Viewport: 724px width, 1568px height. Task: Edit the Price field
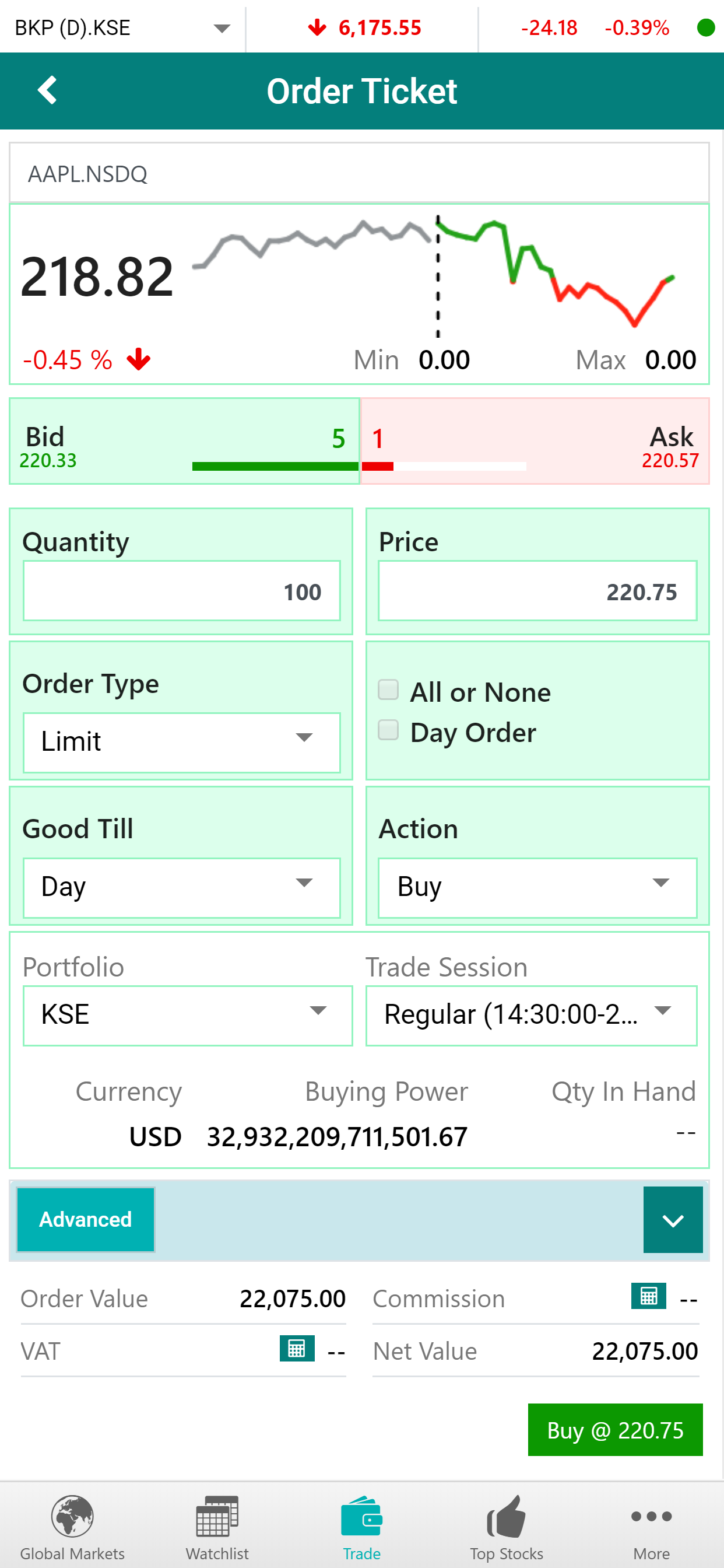click(x=537, y=591)
